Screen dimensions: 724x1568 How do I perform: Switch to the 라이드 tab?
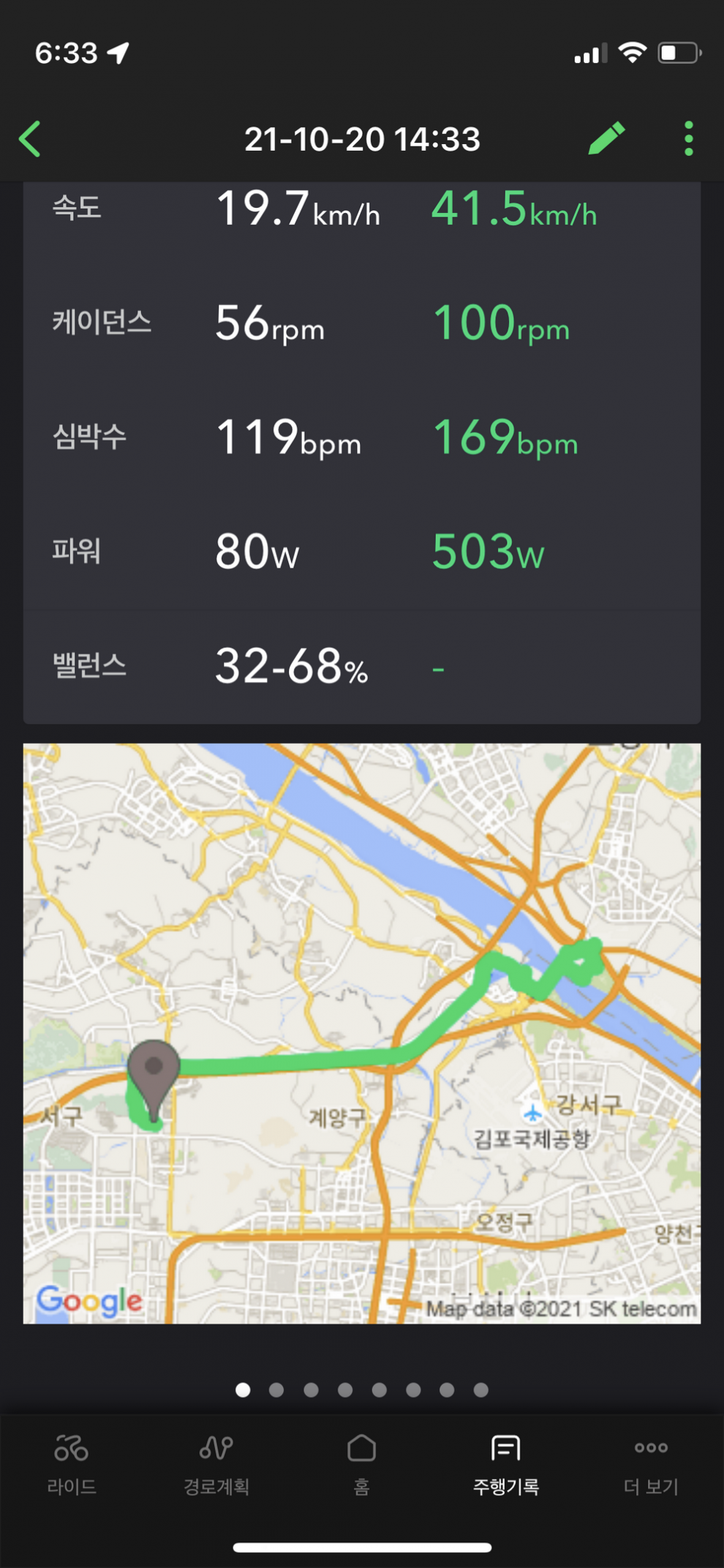(72, 1465)
